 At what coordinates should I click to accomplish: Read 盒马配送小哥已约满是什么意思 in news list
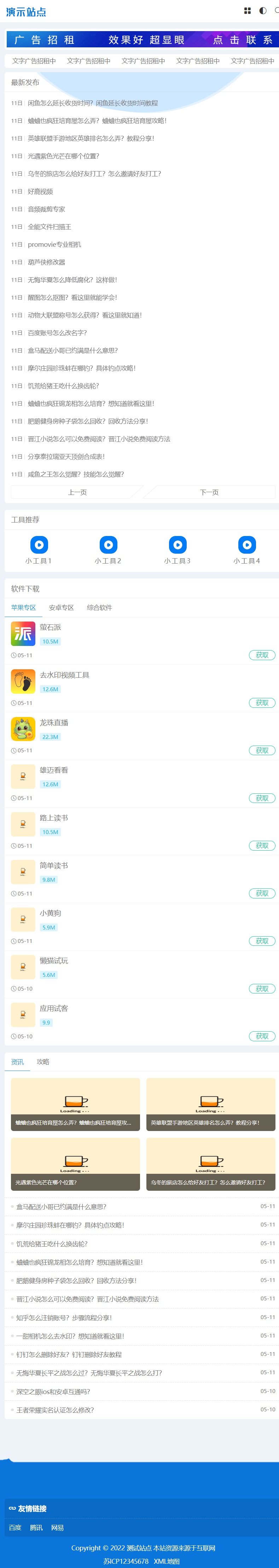[62, 1206]
